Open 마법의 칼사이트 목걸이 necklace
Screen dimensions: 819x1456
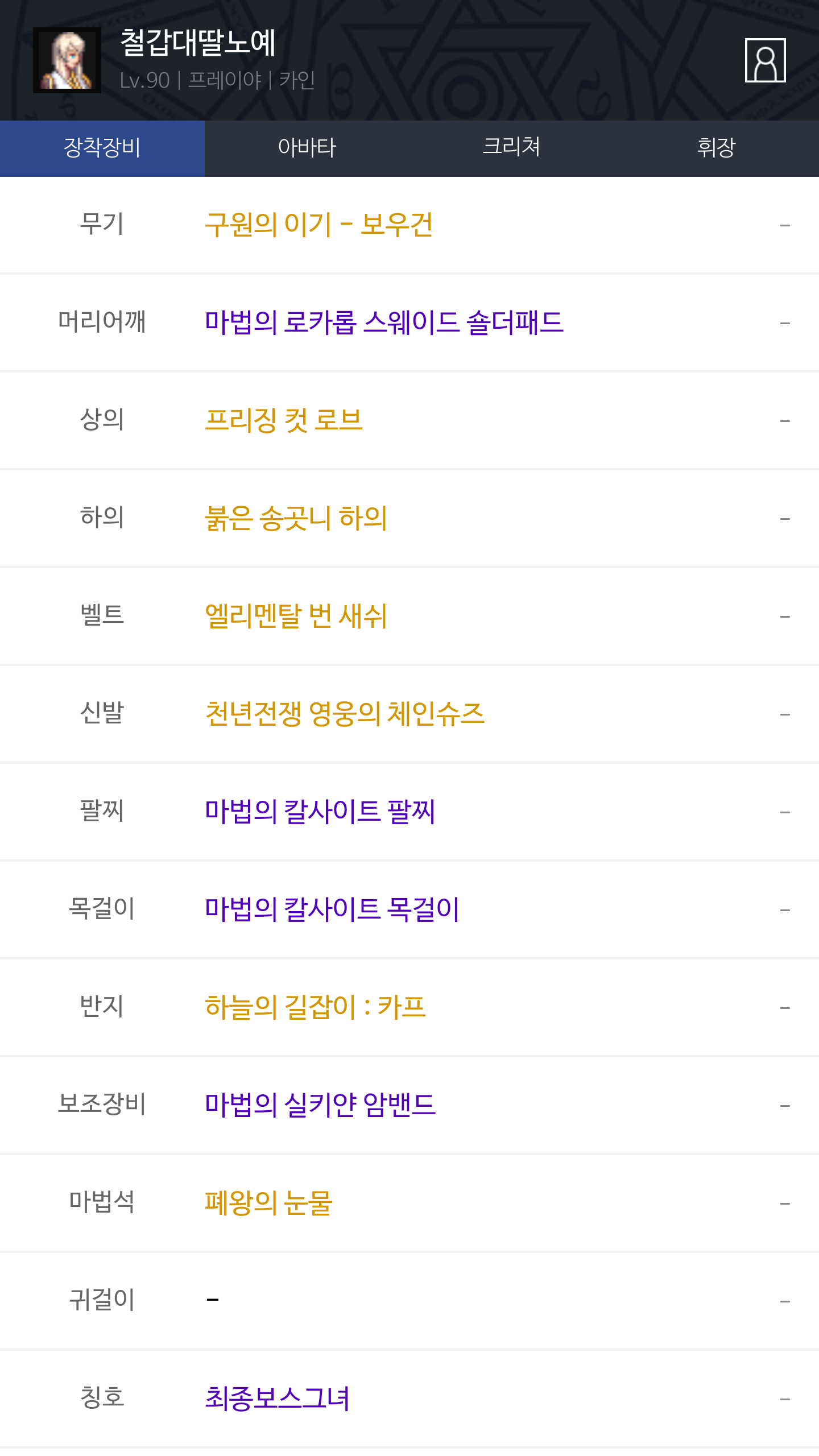332,909
